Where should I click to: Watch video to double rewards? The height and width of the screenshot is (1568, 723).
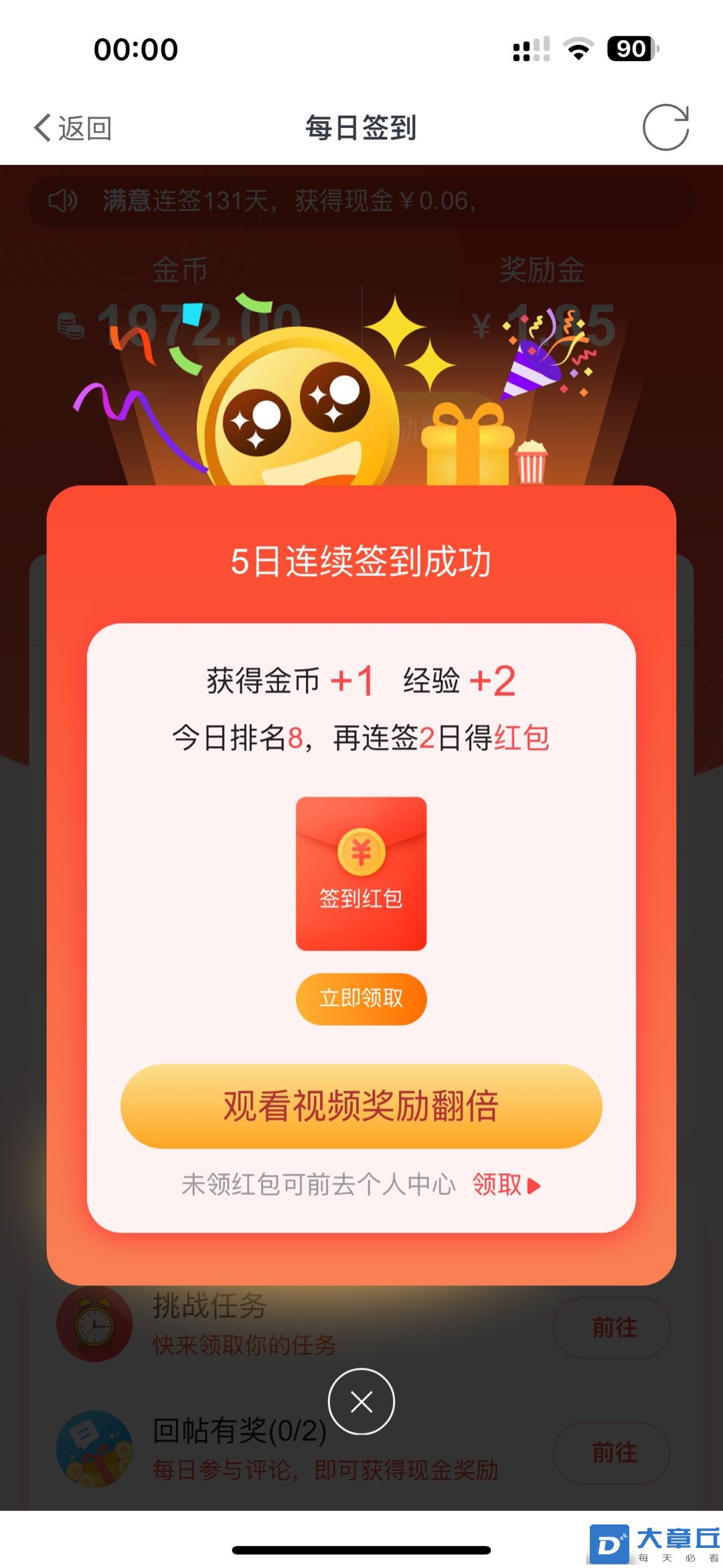pos(361,1106)
